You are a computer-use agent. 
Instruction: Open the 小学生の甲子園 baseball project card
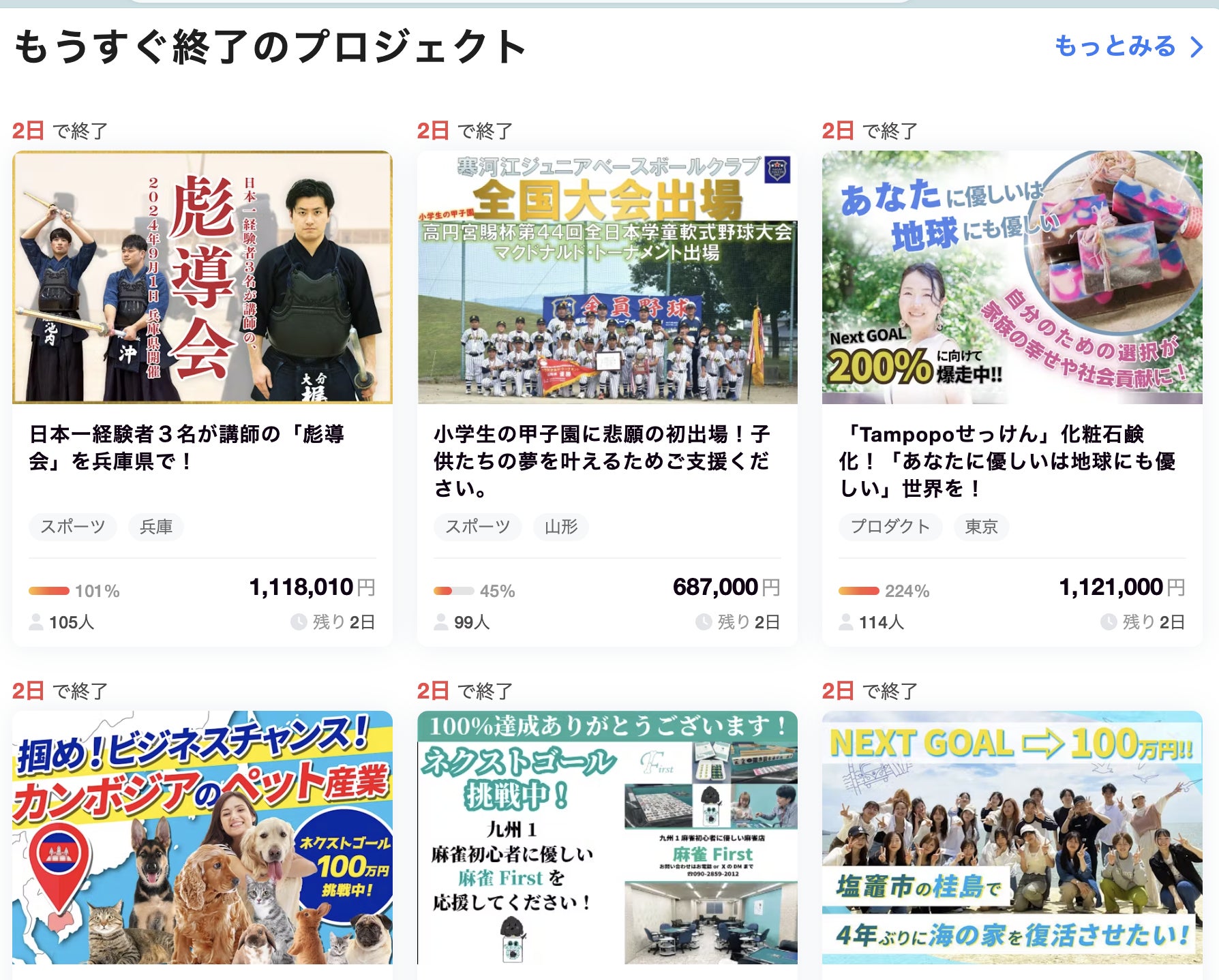tap(607, 277)
